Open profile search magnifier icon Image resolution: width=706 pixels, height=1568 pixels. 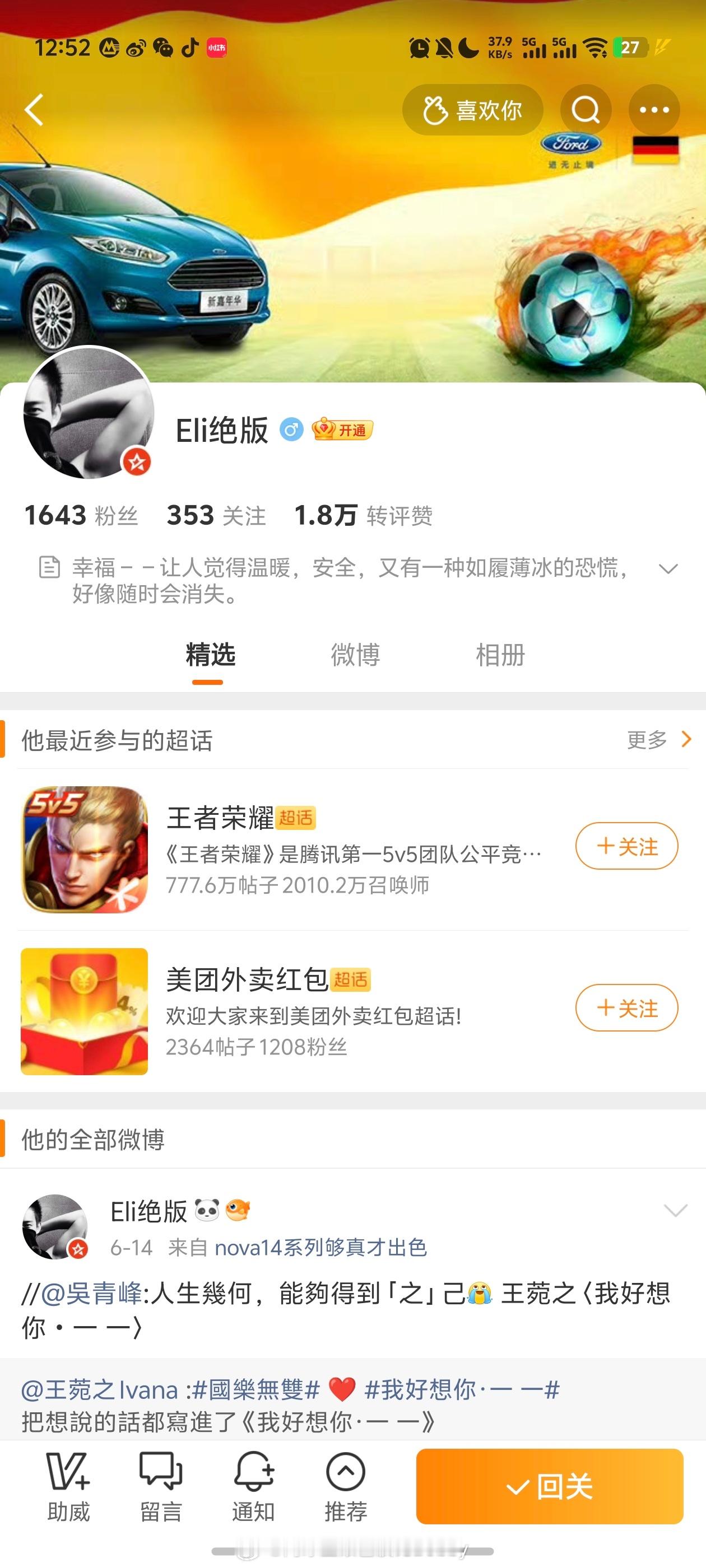[586, 110]
